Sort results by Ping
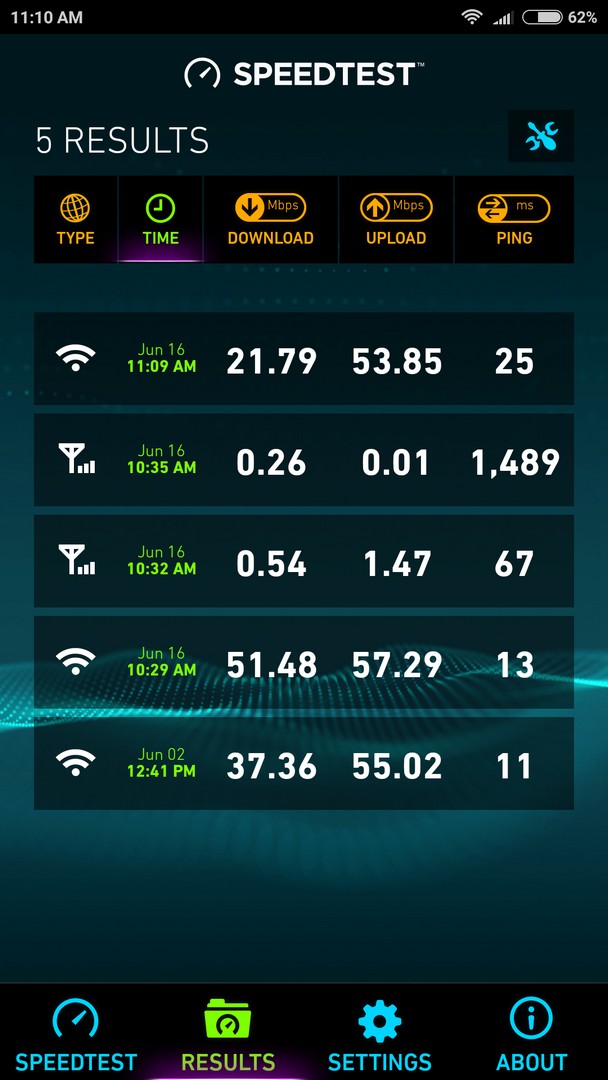 coord(514,219)
